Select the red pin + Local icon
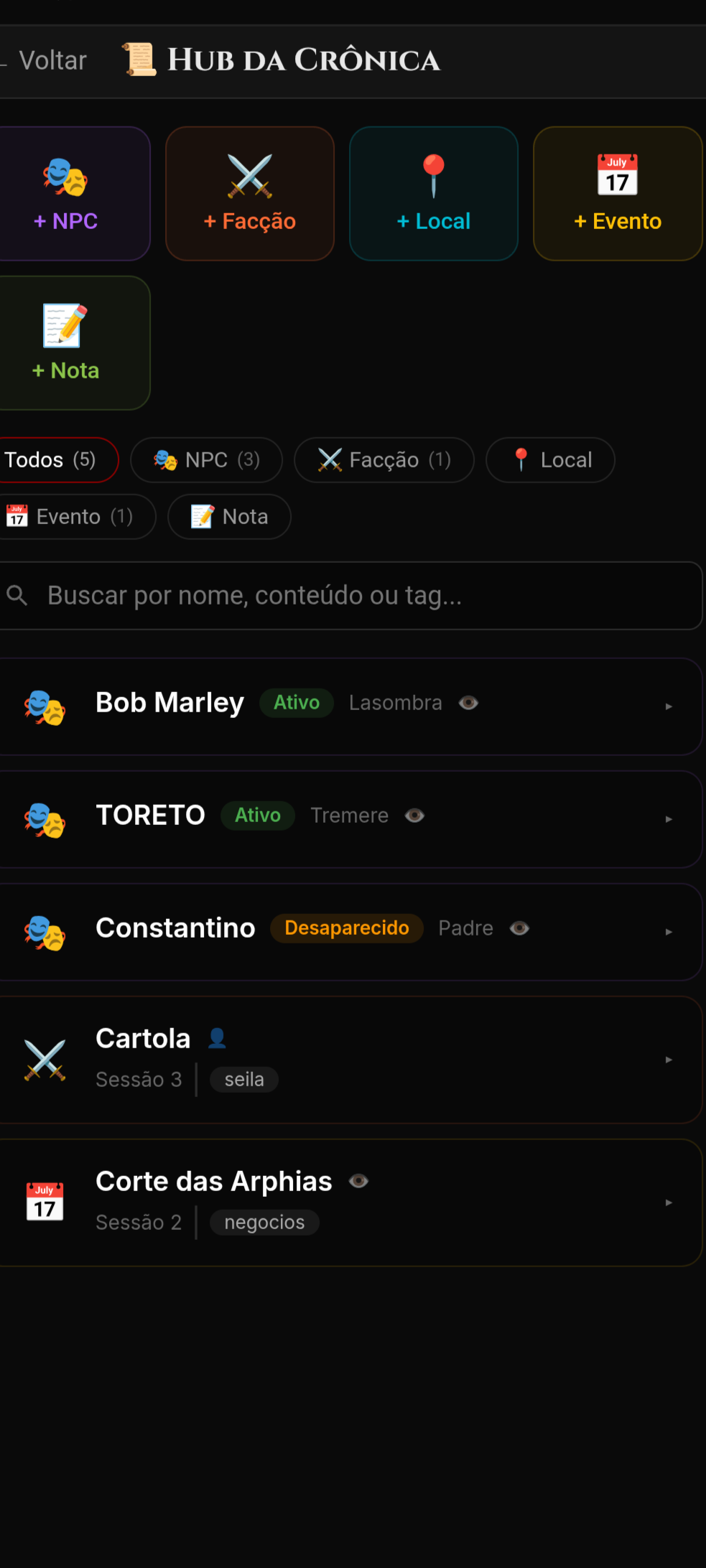Screen dimensions: 706x1568 pyautogui.click(x=433, y=176)
